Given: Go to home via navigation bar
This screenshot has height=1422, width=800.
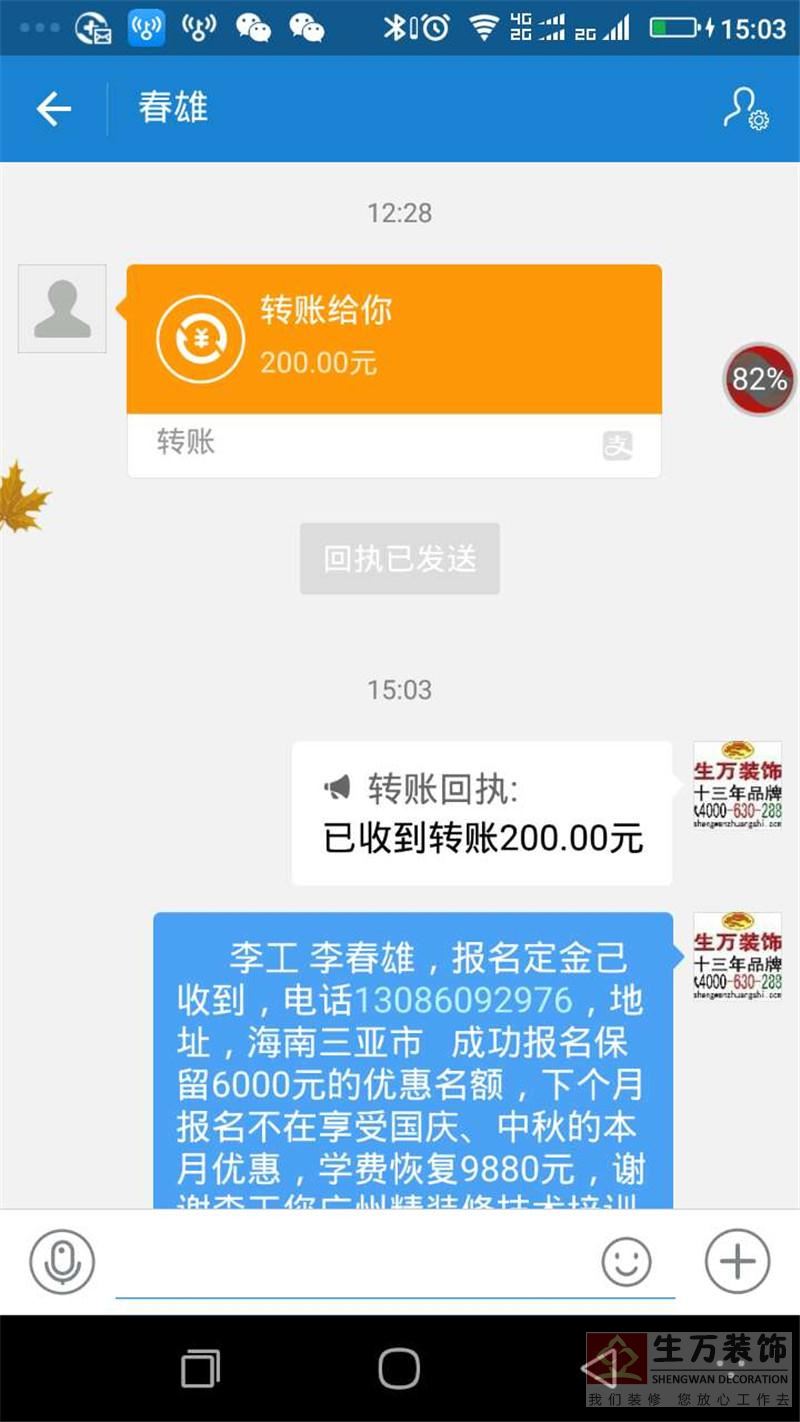Looking at the screenshot, I should point(399,1368).
